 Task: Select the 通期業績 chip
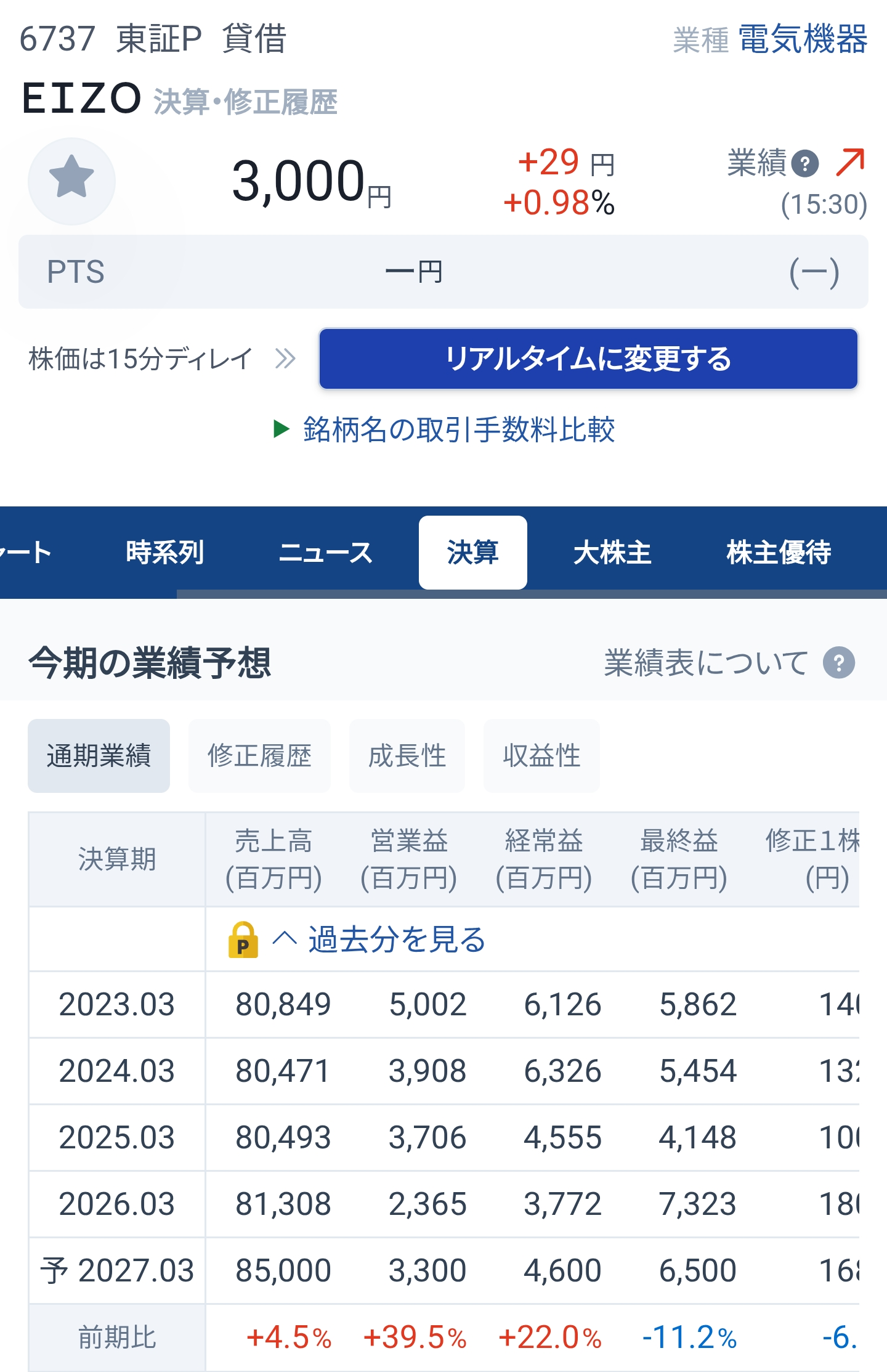point(99,755)
